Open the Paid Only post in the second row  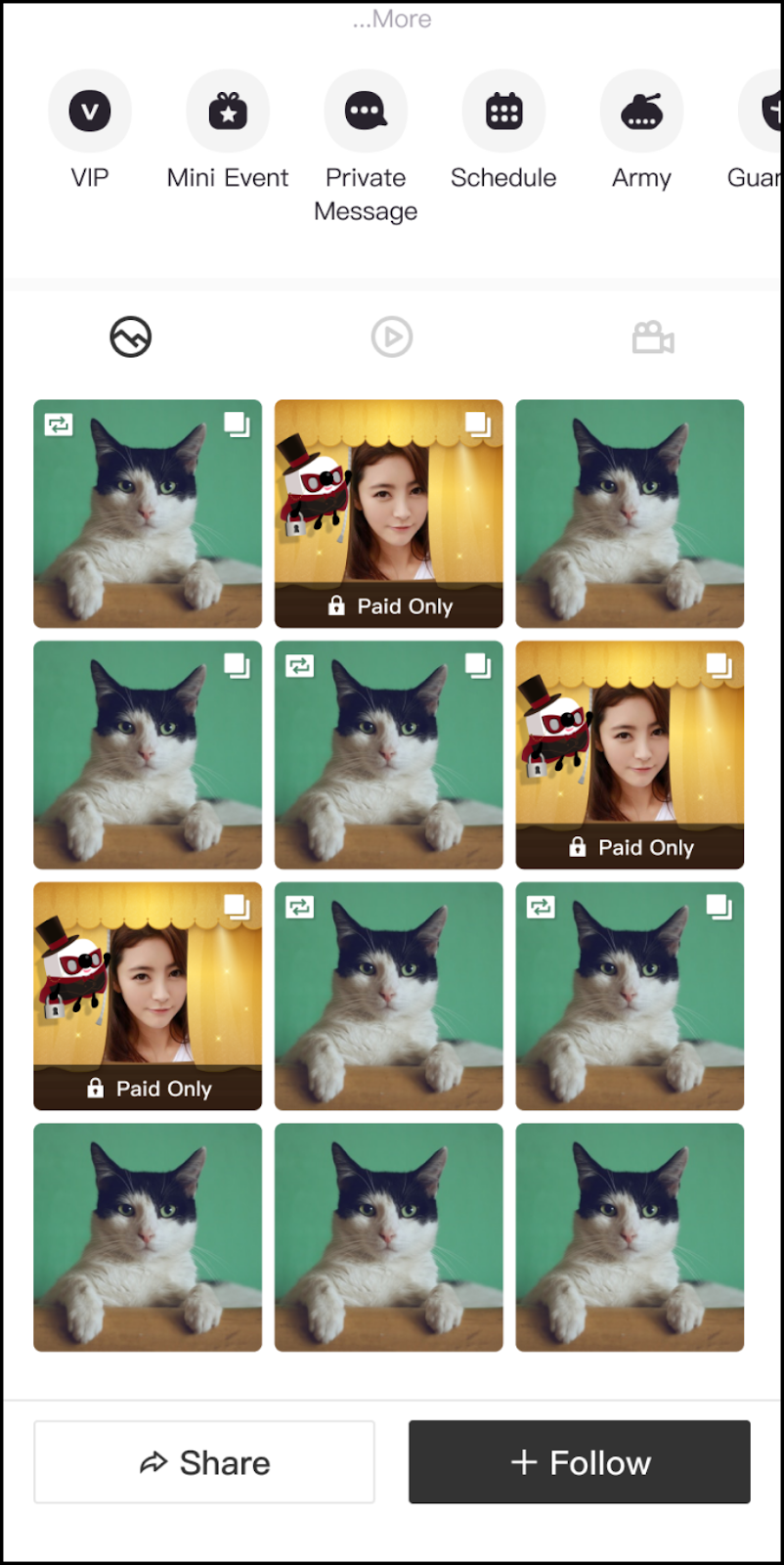630,754
